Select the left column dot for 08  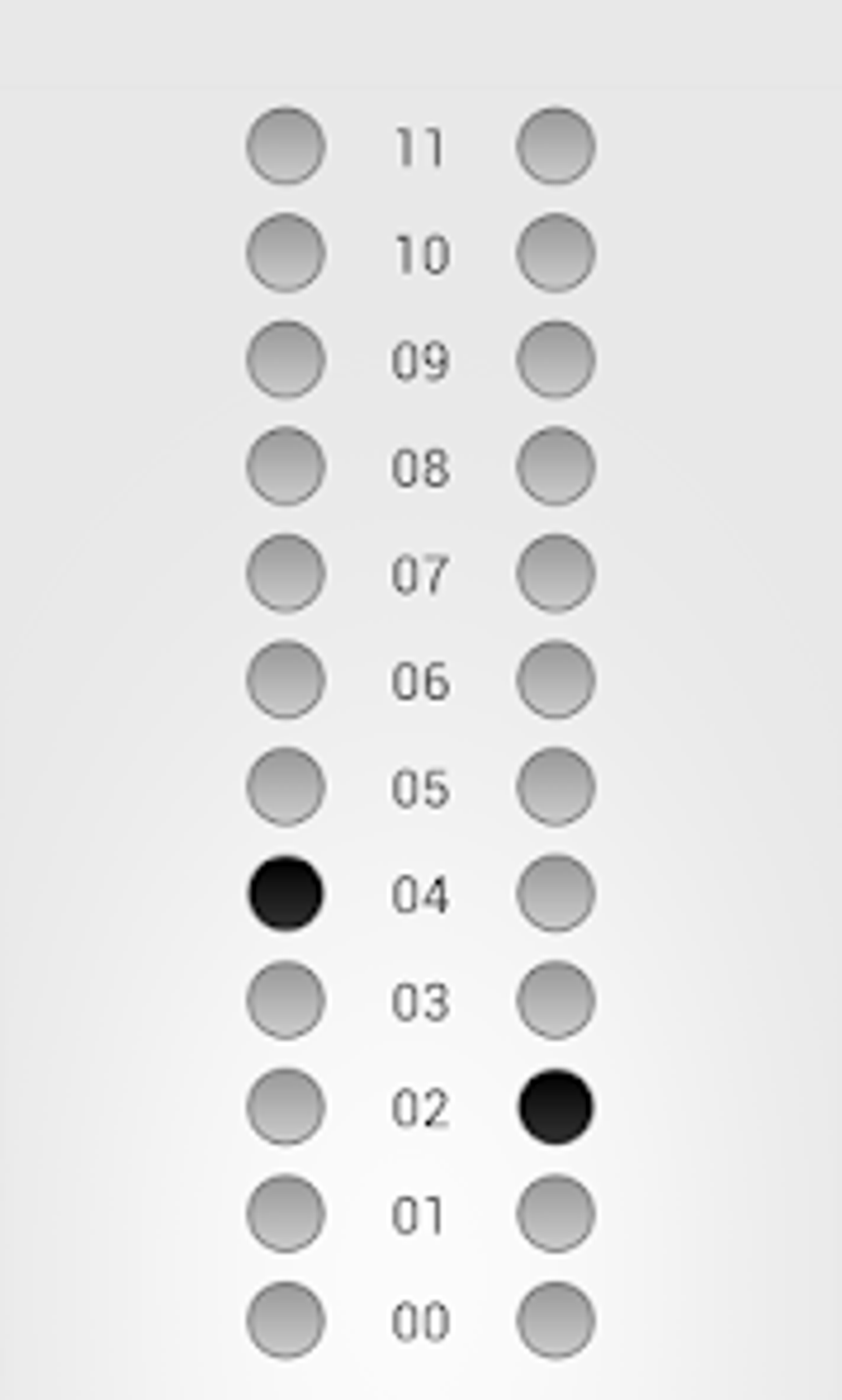point(286,469)
